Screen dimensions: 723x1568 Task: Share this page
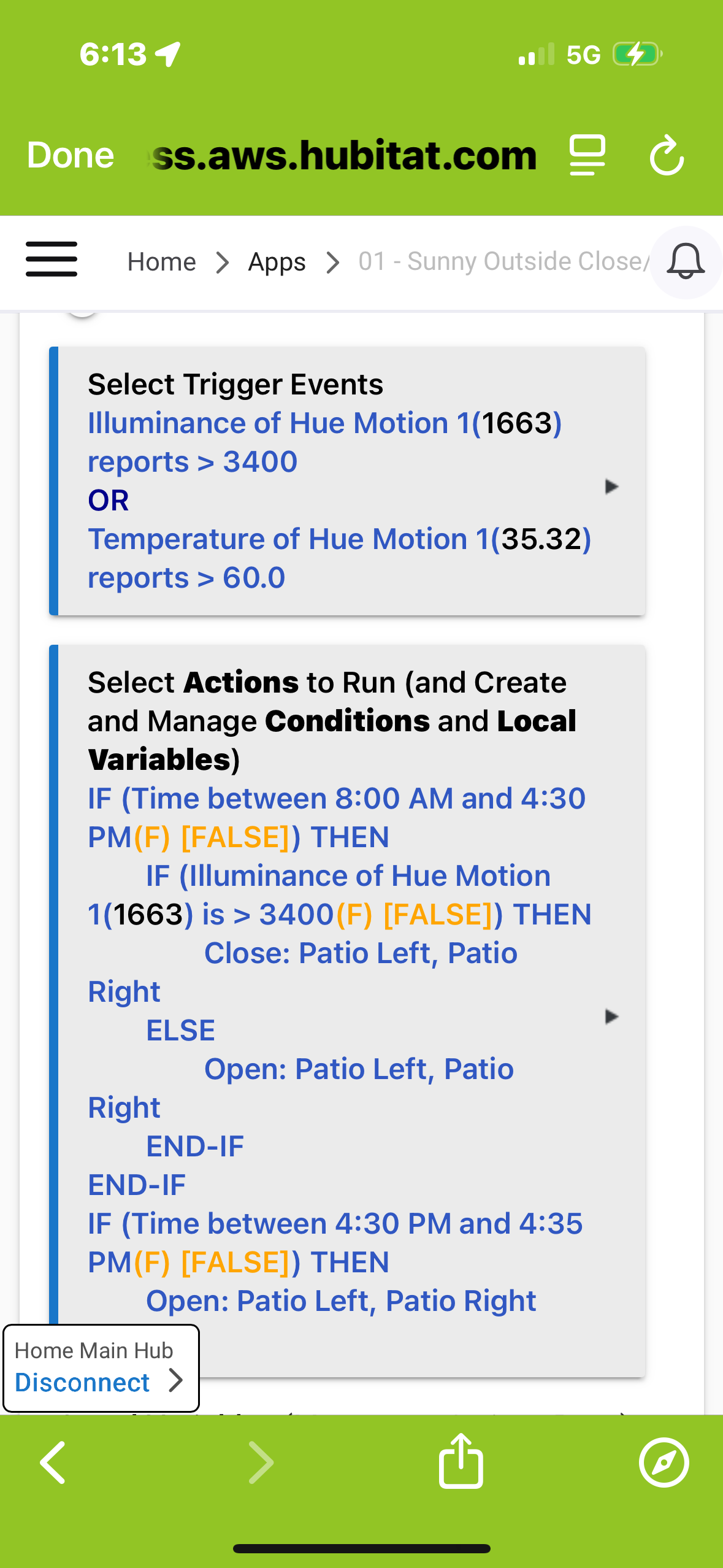pyautogui.click(x=461, y=1461)
